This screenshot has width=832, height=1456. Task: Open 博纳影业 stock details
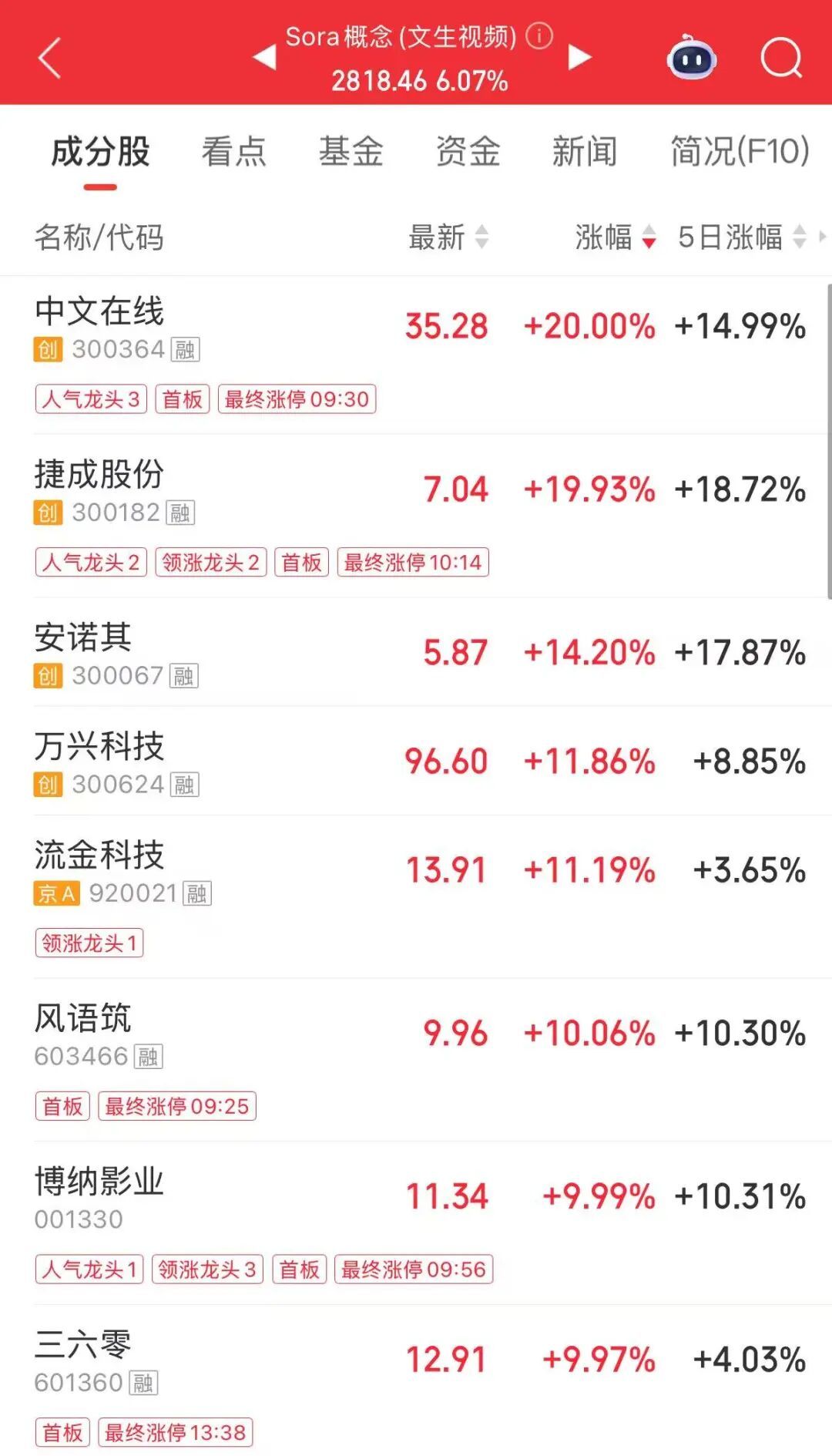(100, 1182)
